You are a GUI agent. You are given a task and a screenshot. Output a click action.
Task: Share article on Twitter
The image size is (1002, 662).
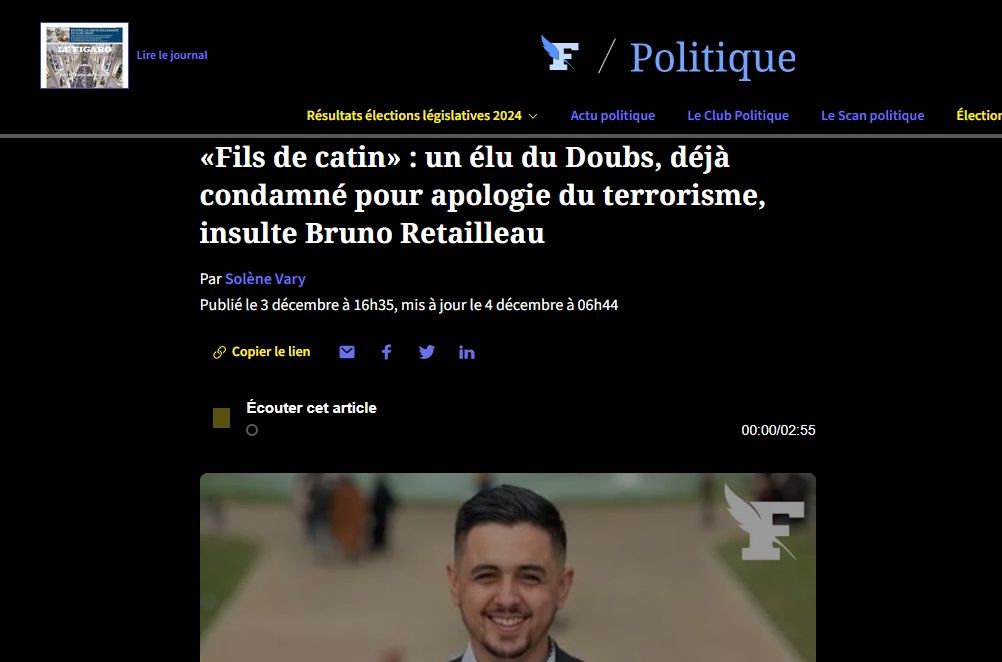point(427,352)
